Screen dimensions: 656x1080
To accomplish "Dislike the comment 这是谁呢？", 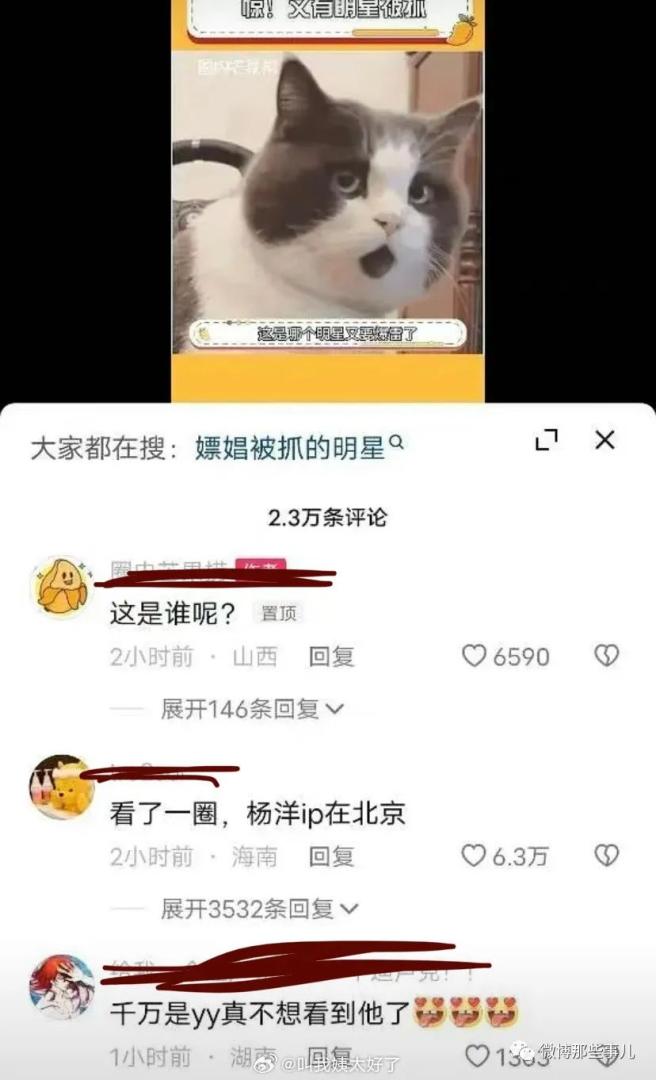I will [606, 656].
